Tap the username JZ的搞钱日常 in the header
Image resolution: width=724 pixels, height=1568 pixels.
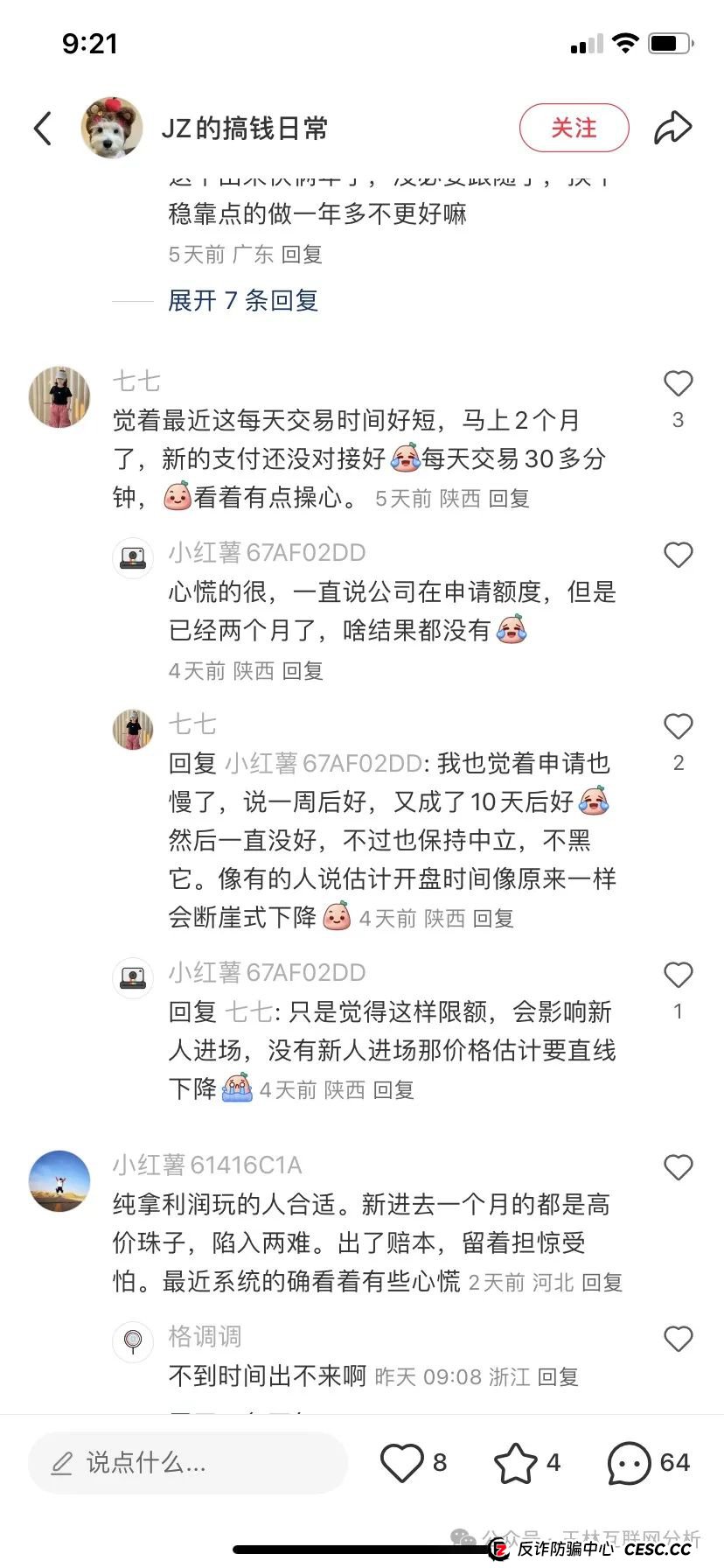(x=247, y=127)
